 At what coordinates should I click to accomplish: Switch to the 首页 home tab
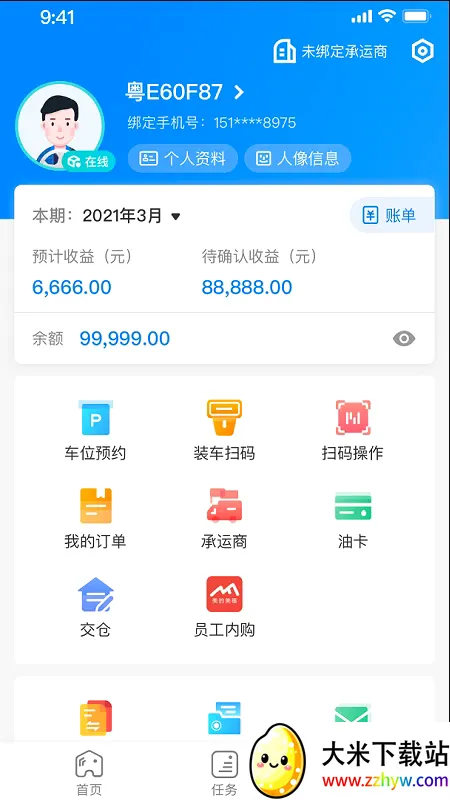tap(89, 773)
